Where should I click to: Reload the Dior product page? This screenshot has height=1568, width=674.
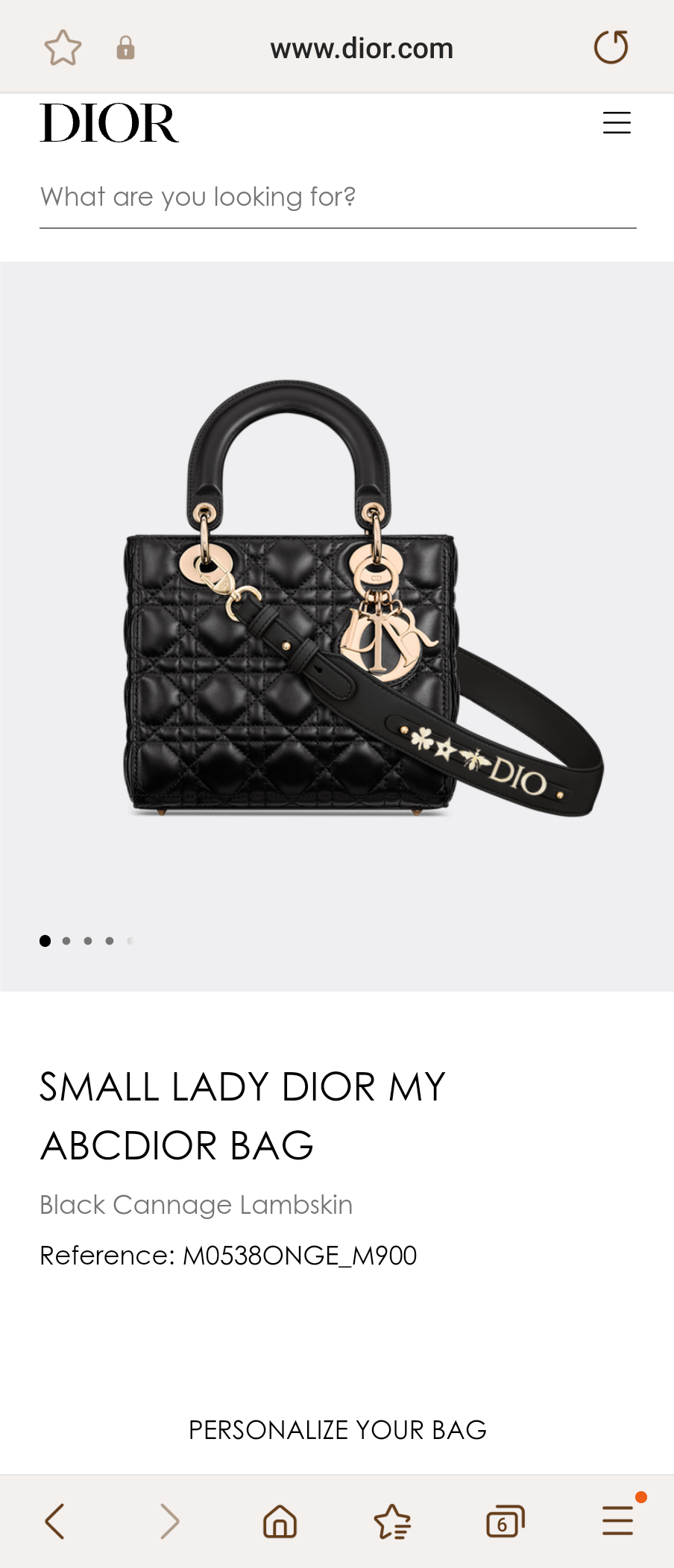611,46
